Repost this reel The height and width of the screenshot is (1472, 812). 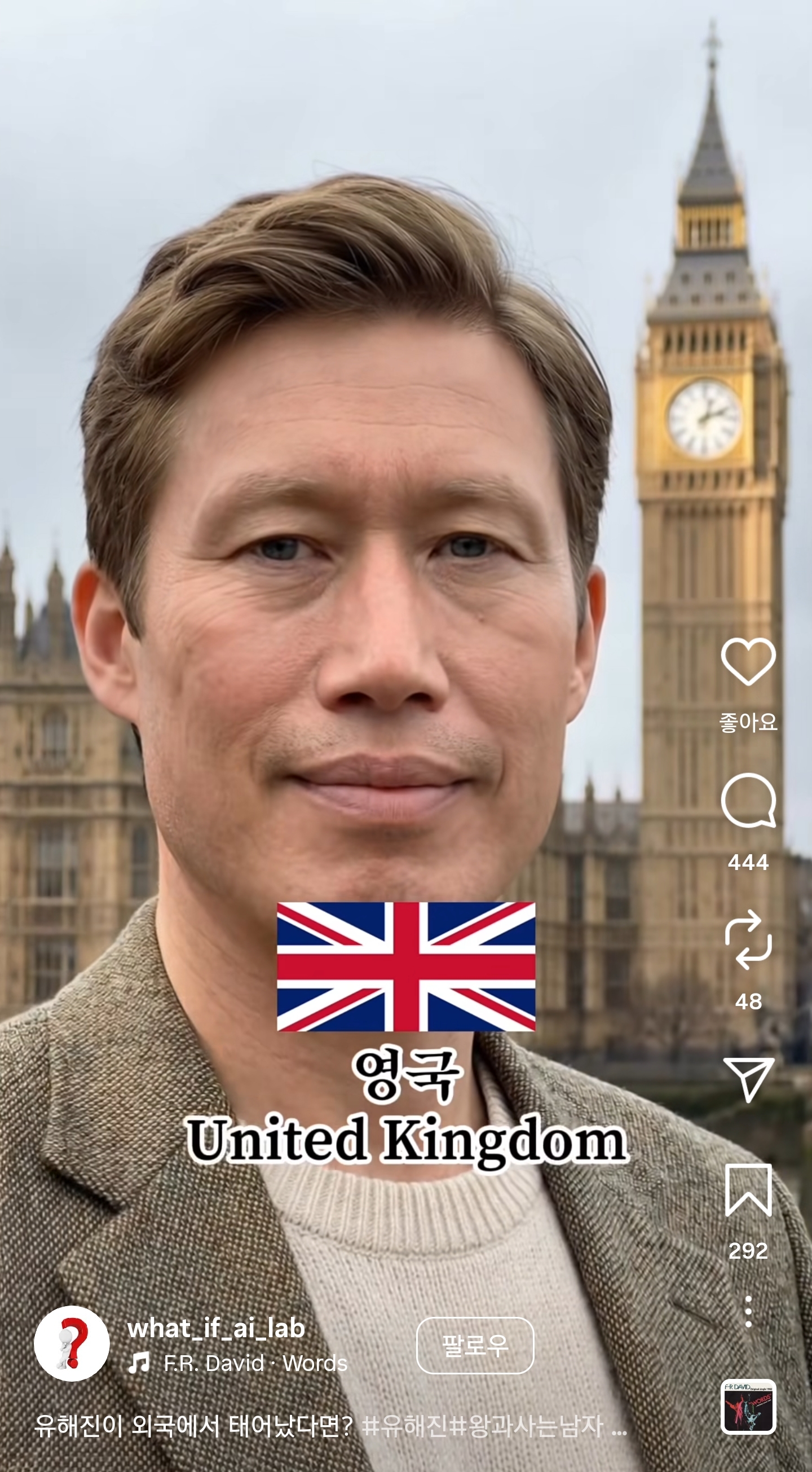748,940
